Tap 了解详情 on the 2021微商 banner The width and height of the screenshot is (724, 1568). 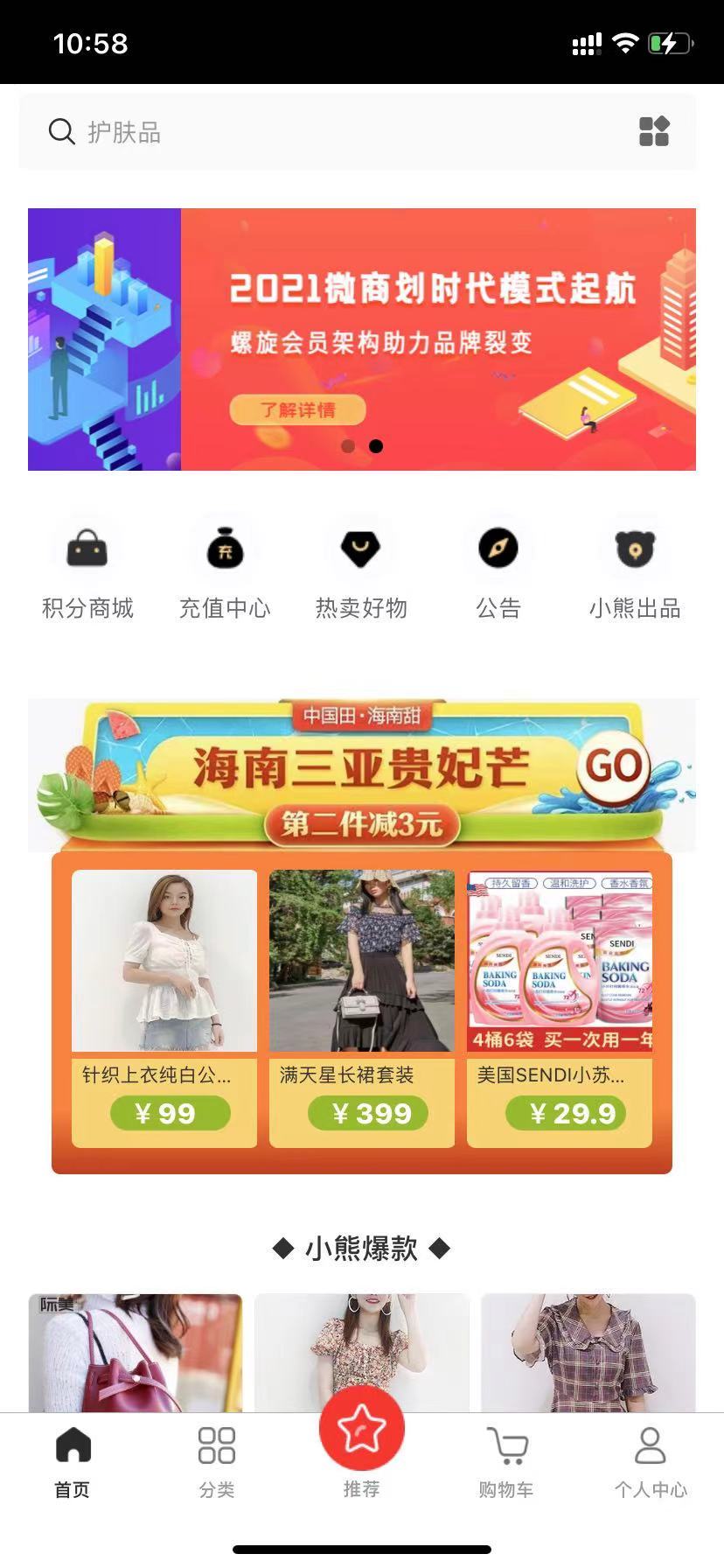(297, 409)
